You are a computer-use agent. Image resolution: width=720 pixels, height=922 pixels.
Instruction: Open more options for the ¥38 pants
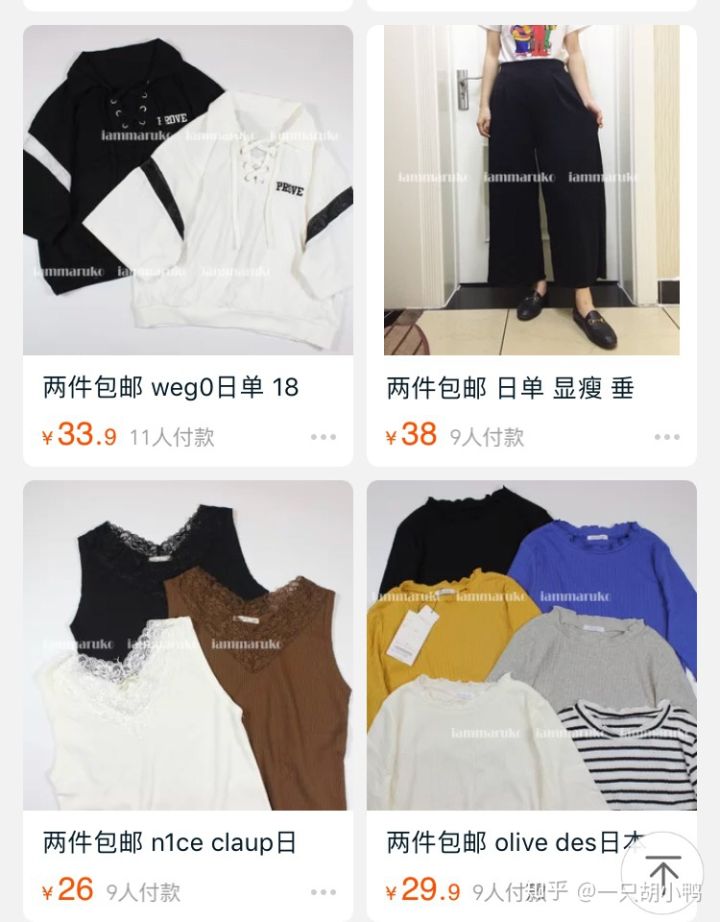(667, 437)
